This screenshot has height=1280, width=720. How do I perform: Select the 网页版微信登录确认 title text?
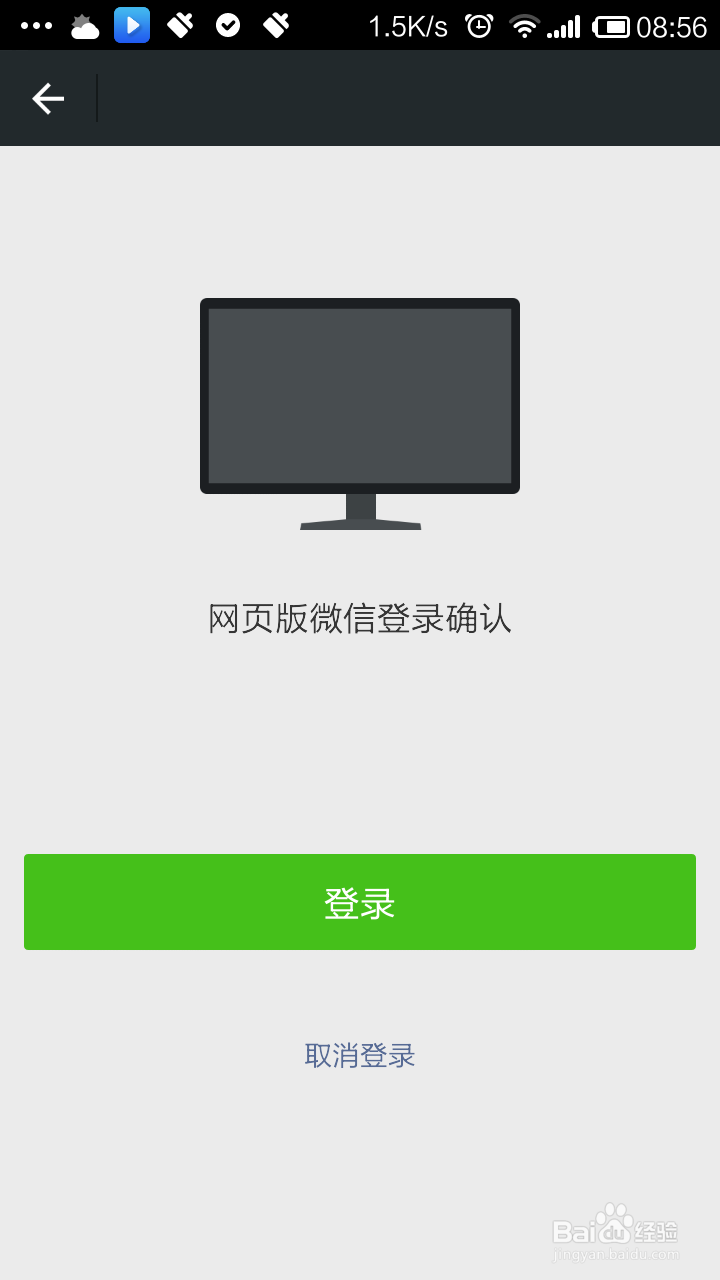click(360, 619)
